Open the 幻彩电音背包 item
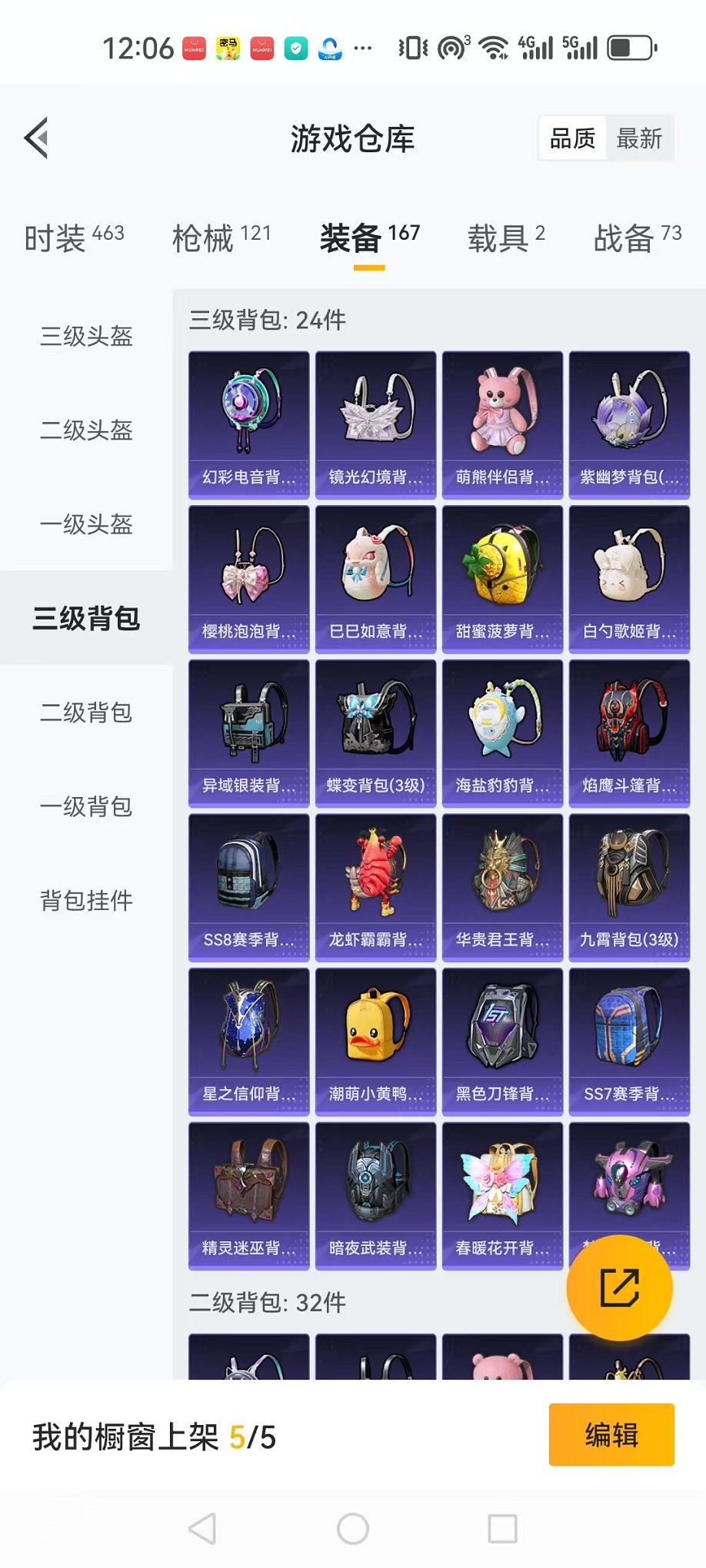This screenshot has width=706, height=1568. [x=249, y=425]
